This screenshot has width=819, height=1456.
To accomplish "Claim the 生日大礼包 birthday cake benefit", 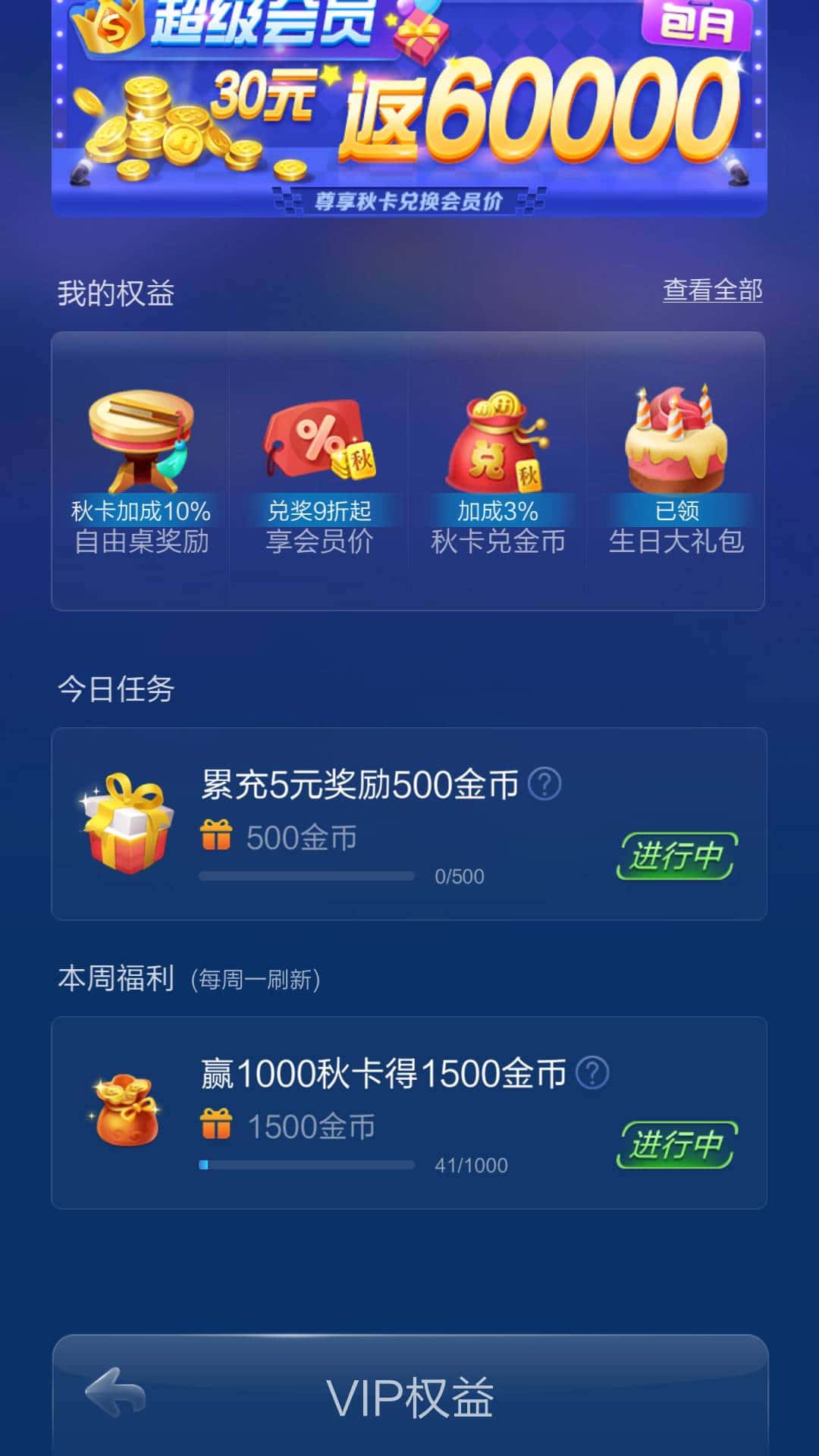I will click(x=675, y=440).
